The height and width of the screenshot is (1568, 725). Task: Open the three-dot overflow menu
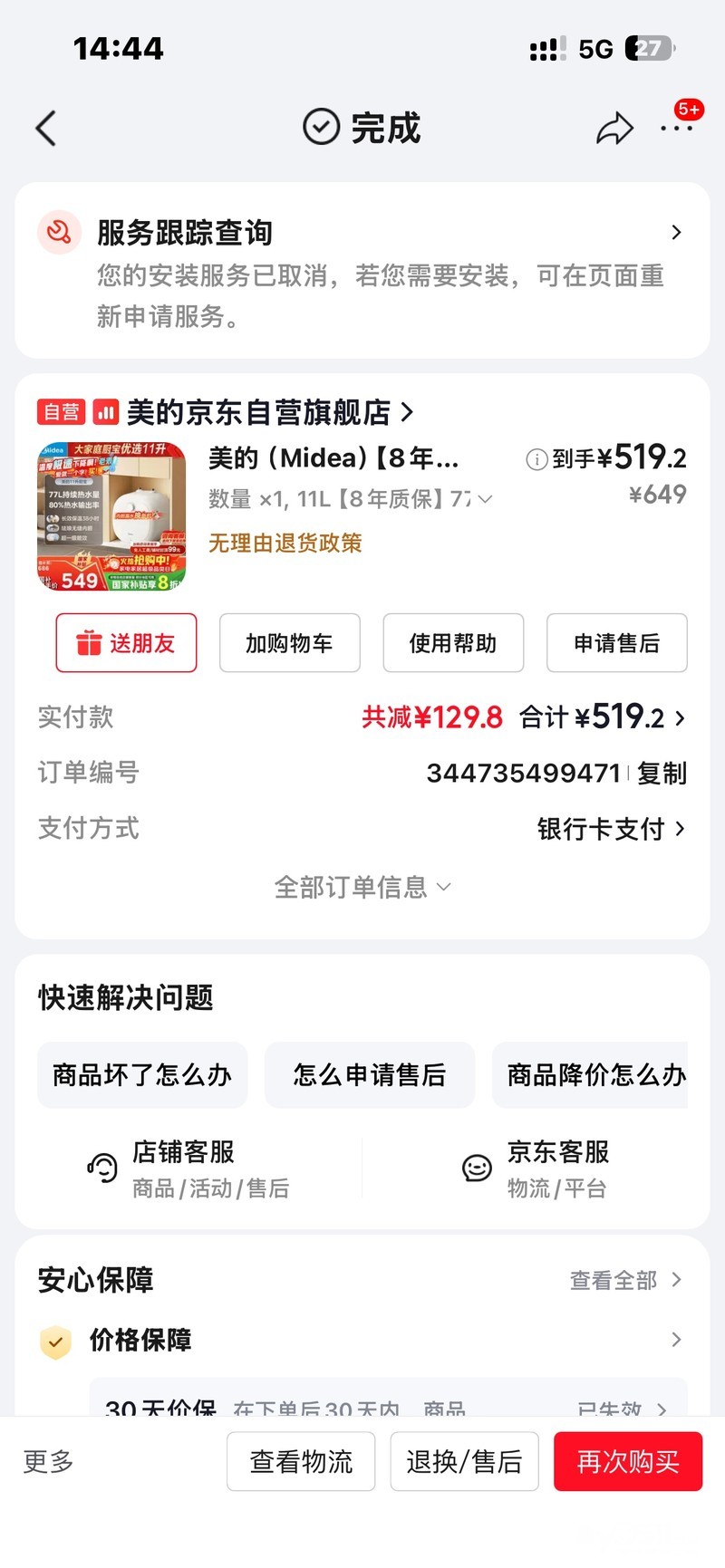676,129
